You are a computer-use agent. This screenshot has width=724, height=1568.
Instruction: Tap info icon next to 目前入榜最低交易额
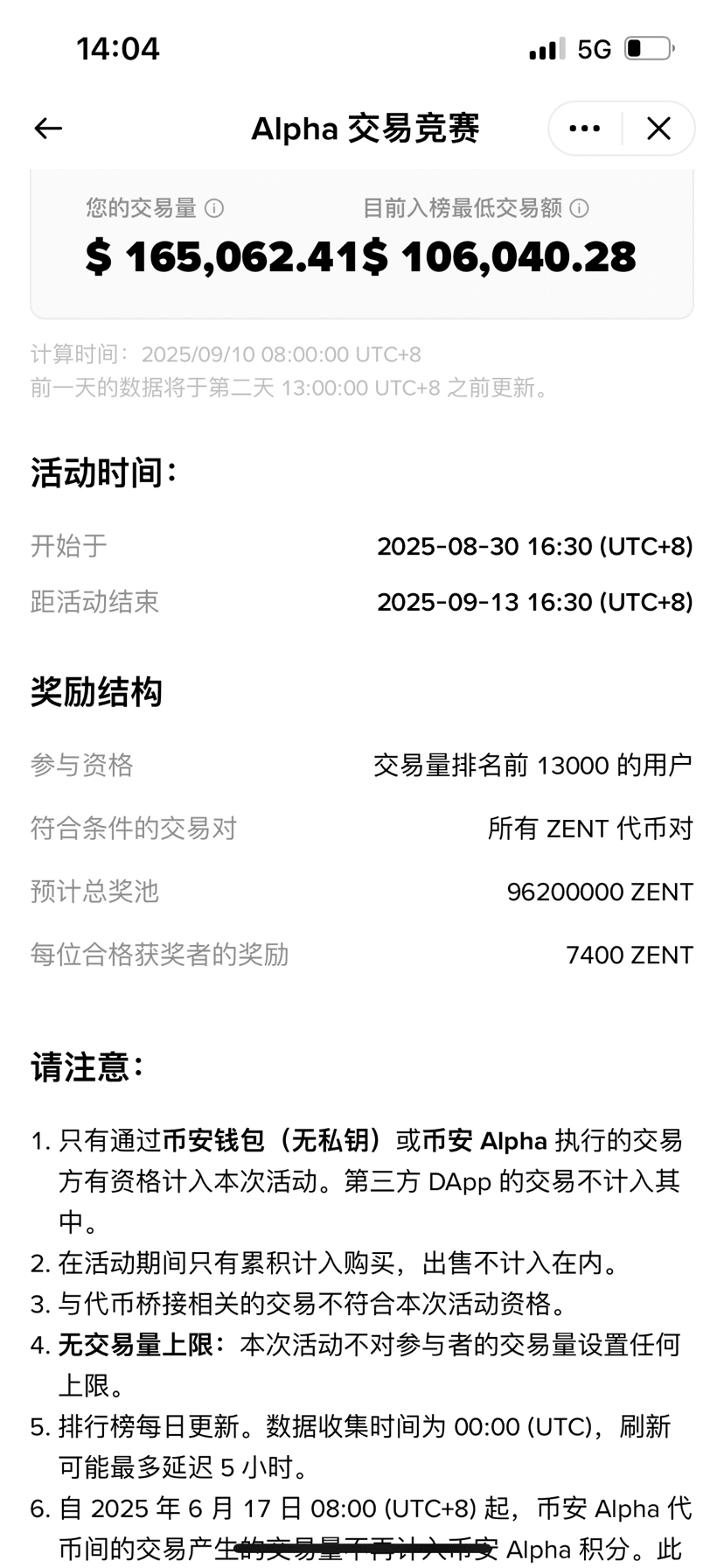coord(579,208)
